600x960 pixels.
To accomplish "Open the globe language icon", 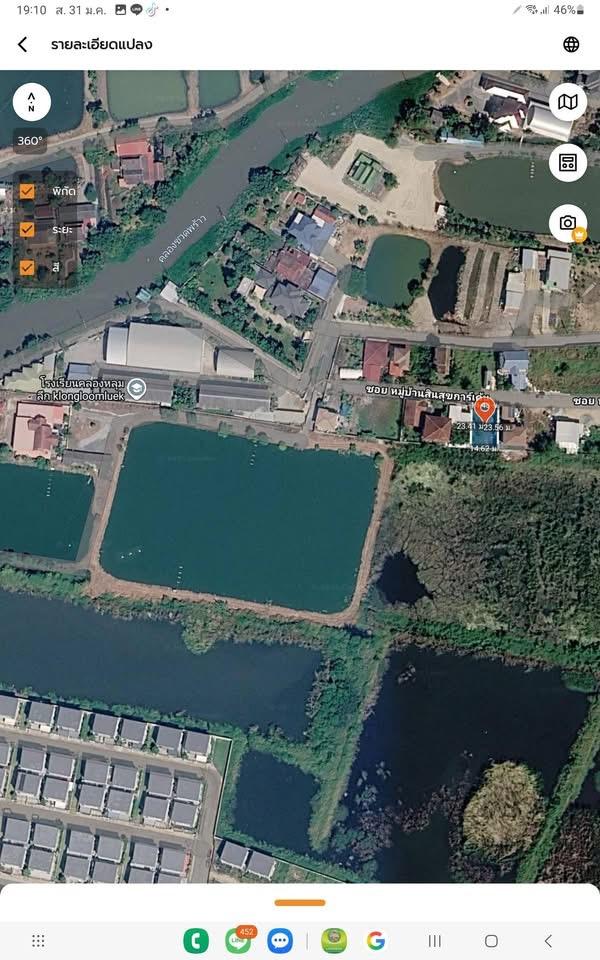I will tap(571, 44).
